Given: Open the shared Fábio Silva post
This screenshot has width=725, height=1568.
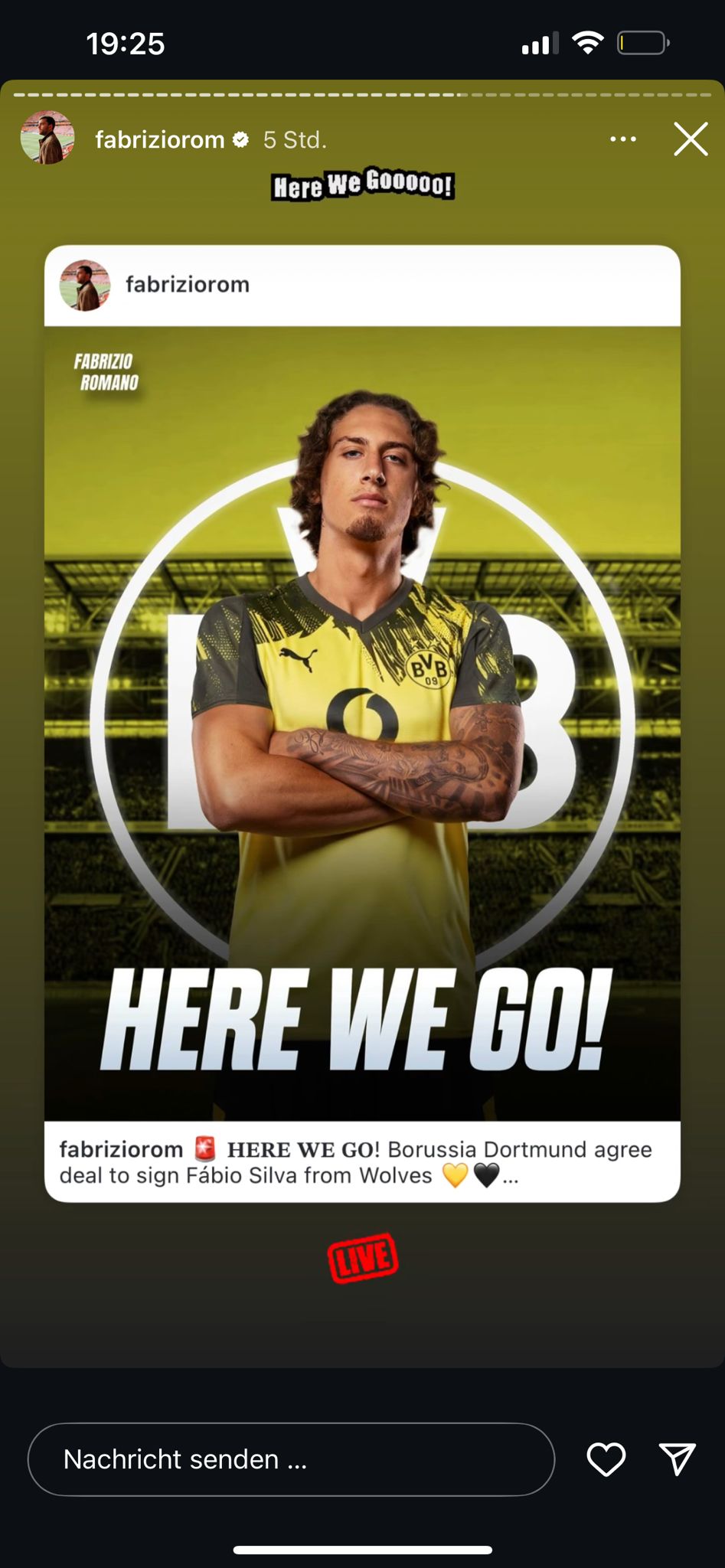Looking at the screenshot, I should coord(362,723).
